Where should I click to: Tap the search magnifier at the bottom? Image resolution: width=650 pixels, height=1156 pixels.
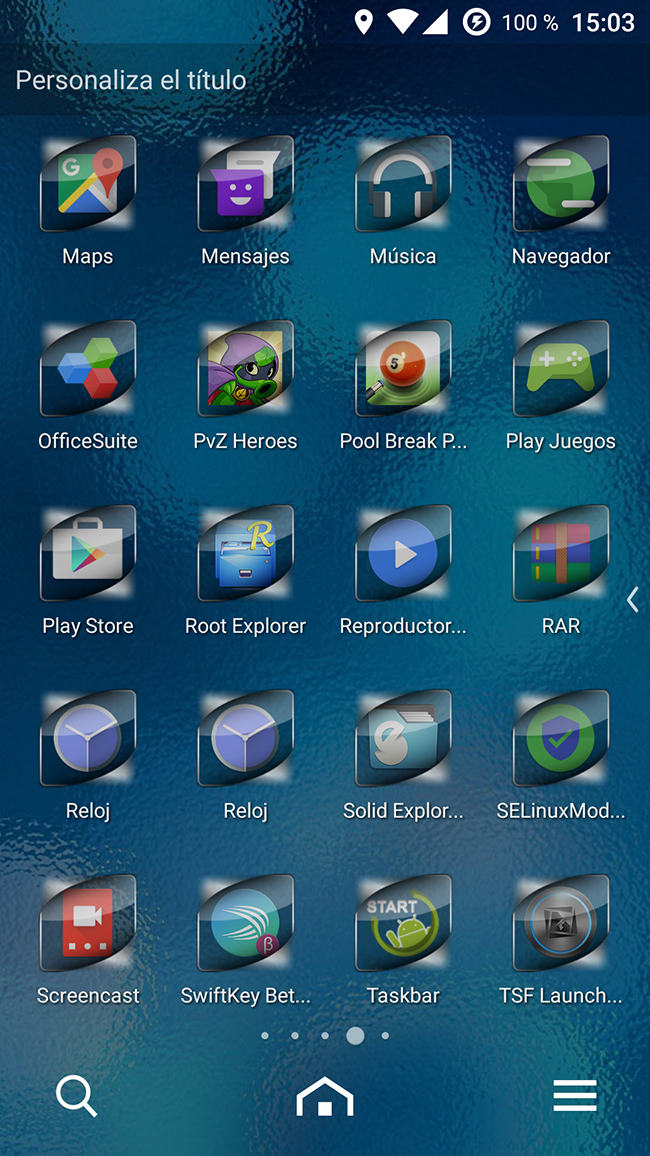76,1096
